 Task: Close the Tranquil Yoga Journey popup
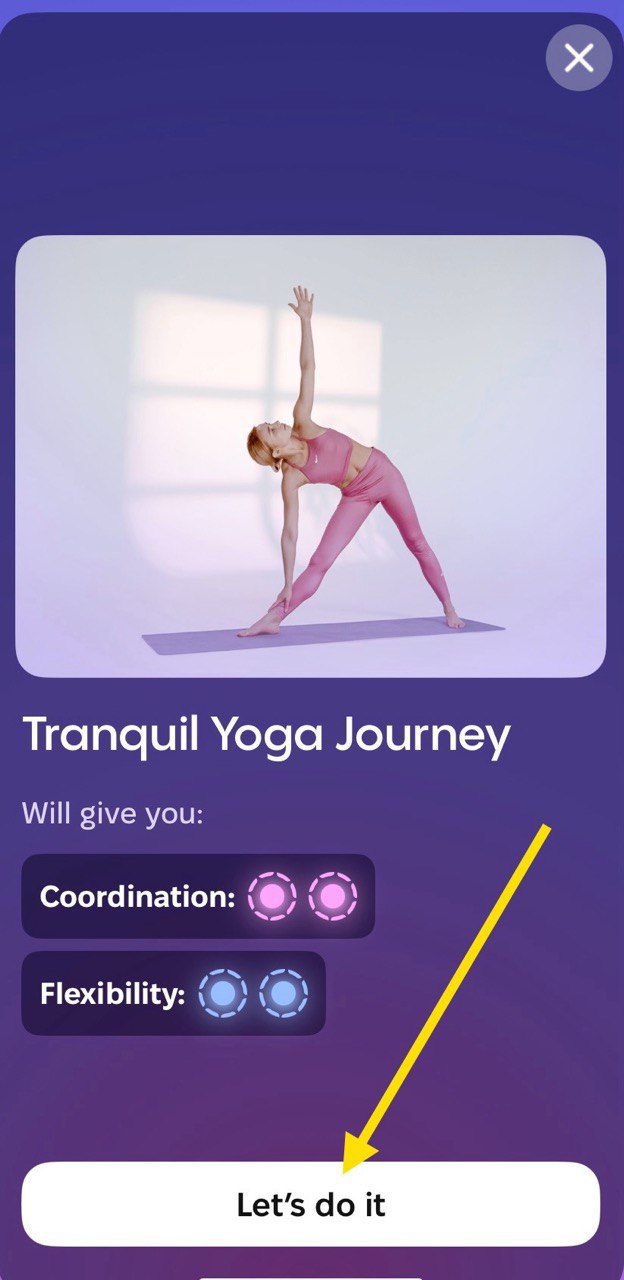tap(578, 58)
